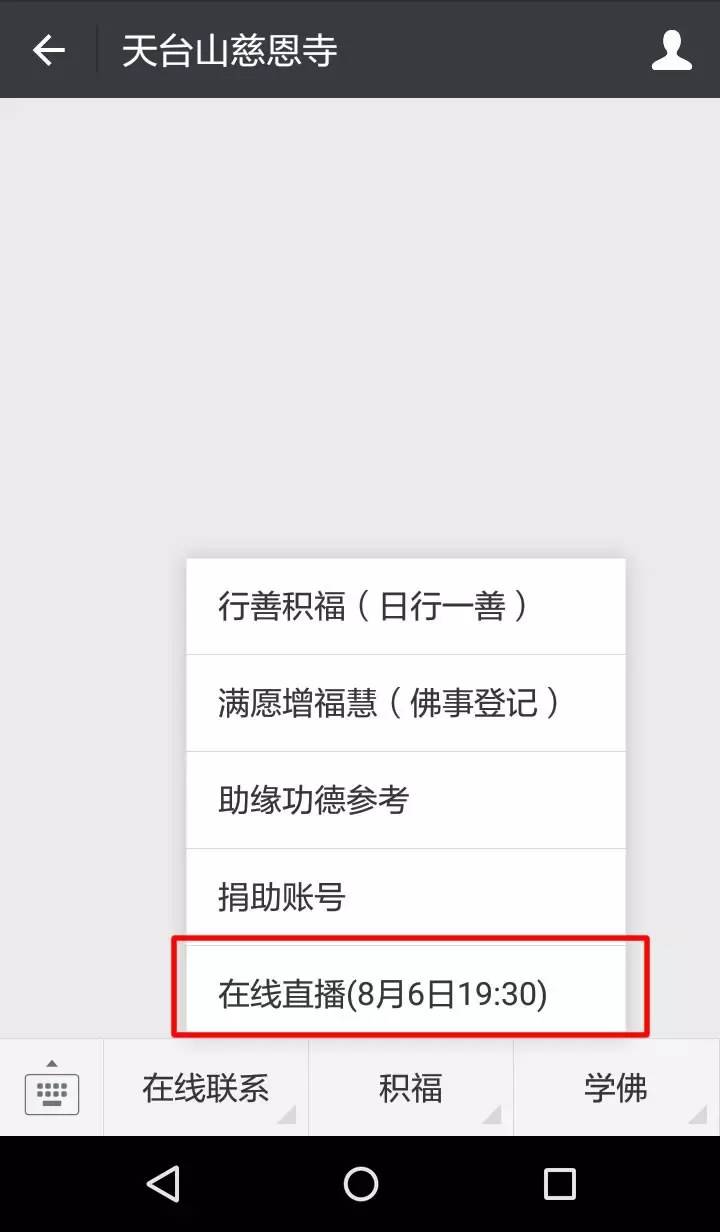720x1232 pixels.
Task: Go back using the top-left arrow
Action: coord(48,50)
